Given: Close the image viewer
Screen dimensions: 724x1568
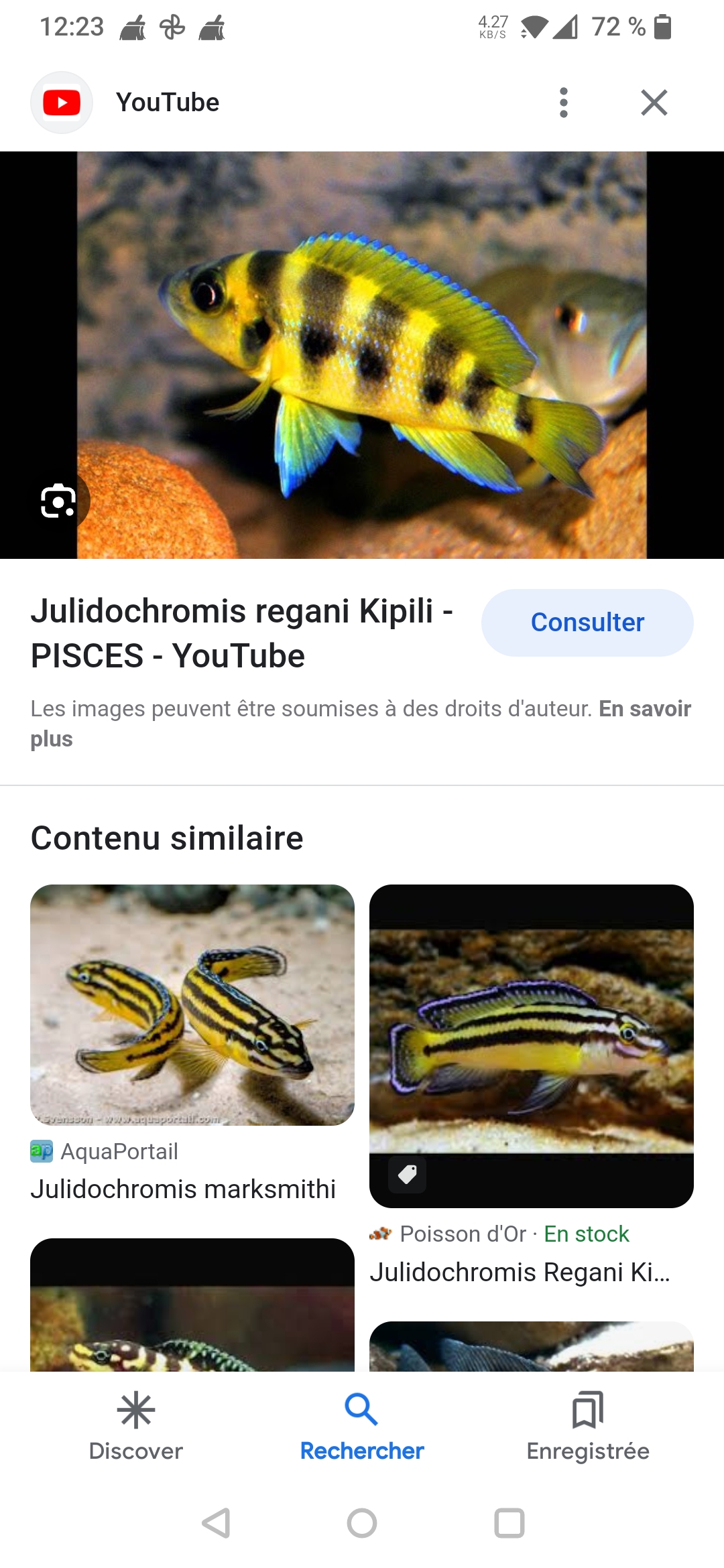Looking at the screenshot, I should tap(654, 103).
